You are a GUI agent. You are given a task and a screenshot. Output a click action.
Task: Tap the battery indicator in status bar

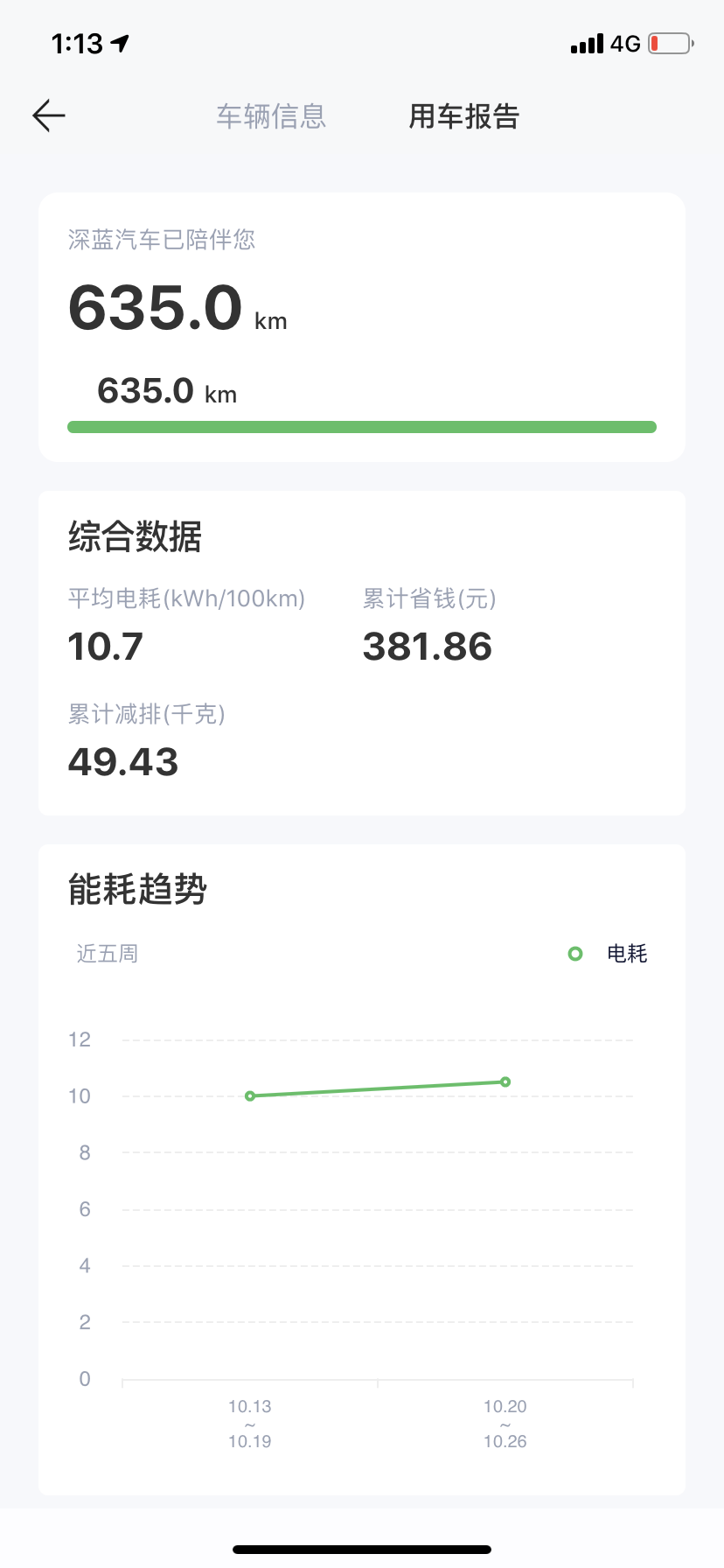[670, 42]
